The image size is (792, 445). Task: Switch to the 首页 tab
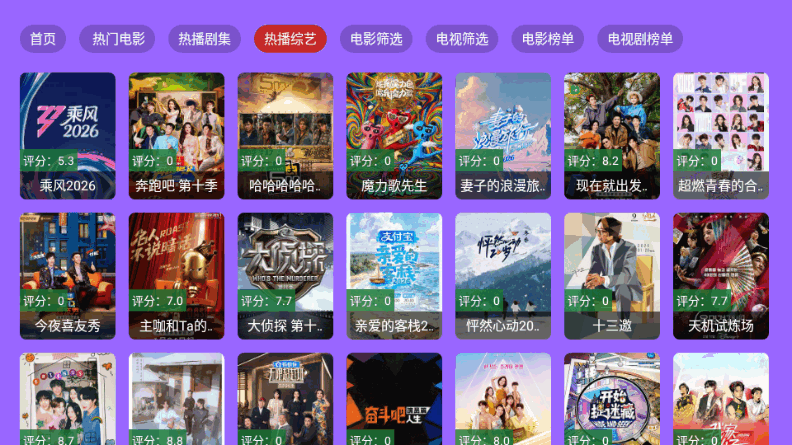[43, 39]
